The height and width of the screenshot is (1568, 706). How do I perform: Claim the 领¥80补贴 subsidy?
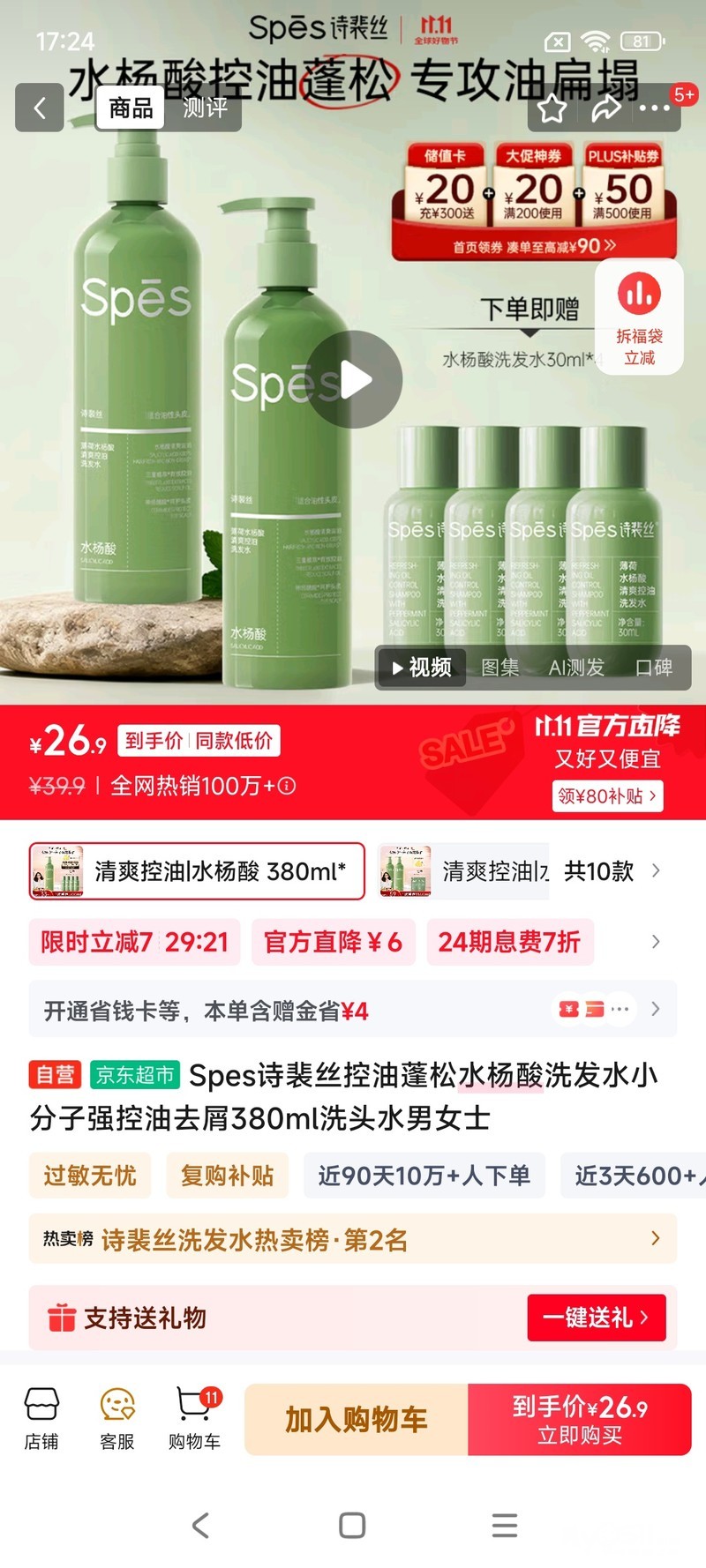click(x=607, y=796)
